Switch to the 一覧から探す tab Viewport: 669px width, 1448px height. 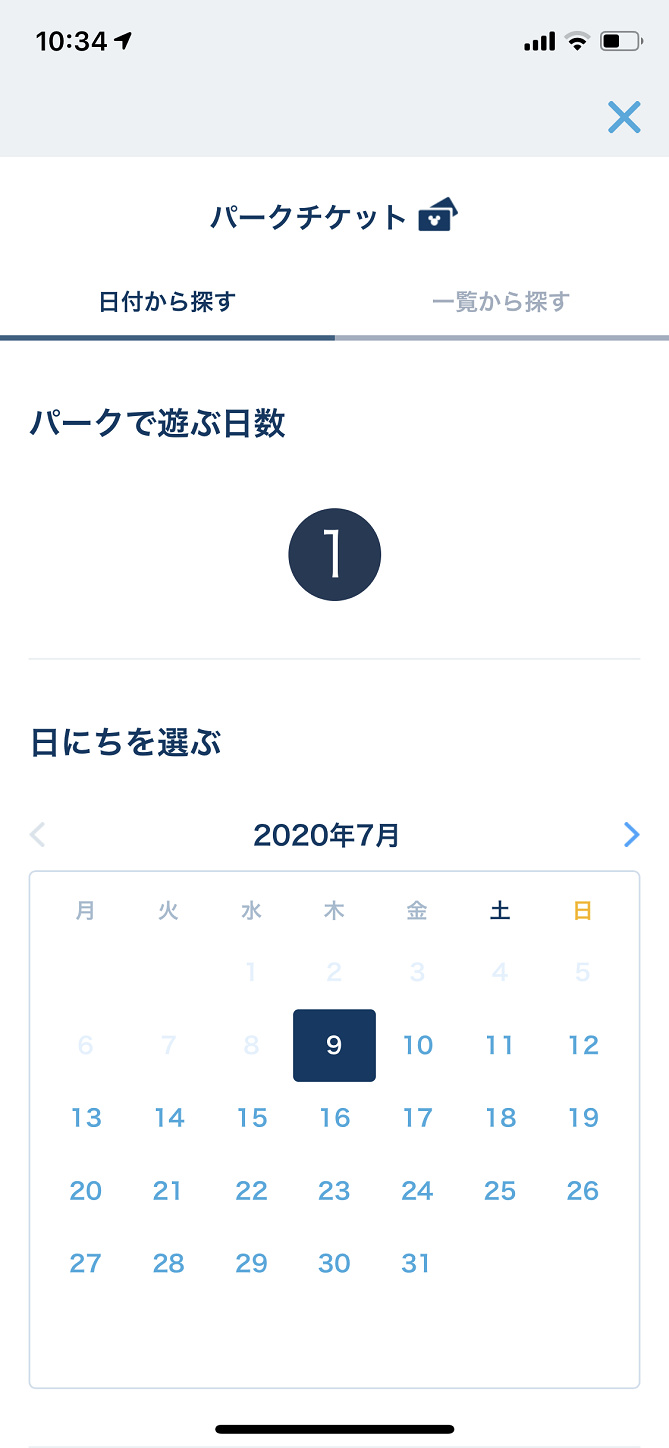point(501,301)
